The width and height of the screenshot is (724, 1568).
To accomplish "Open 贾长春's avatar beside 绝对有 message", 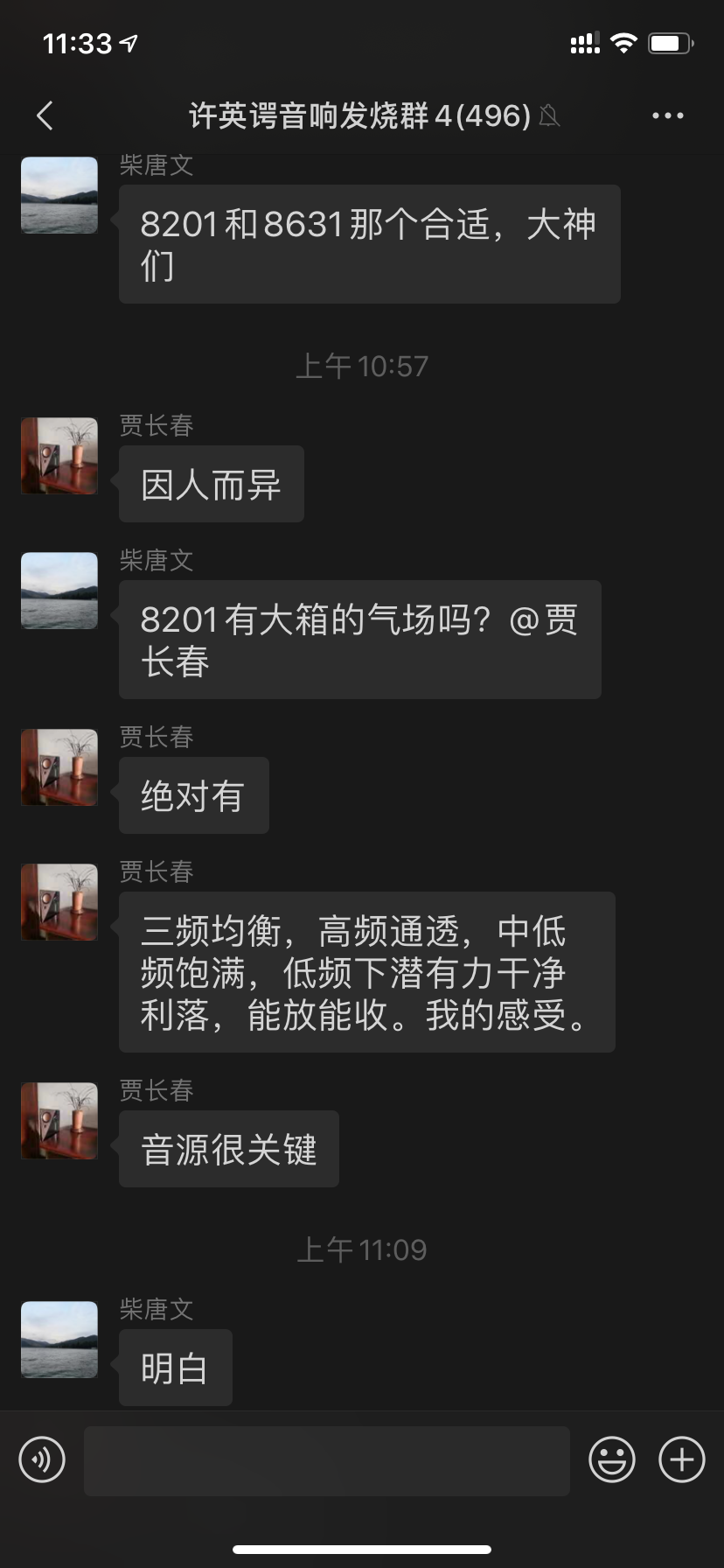I will pyautogui.click(x=59, y=766).
